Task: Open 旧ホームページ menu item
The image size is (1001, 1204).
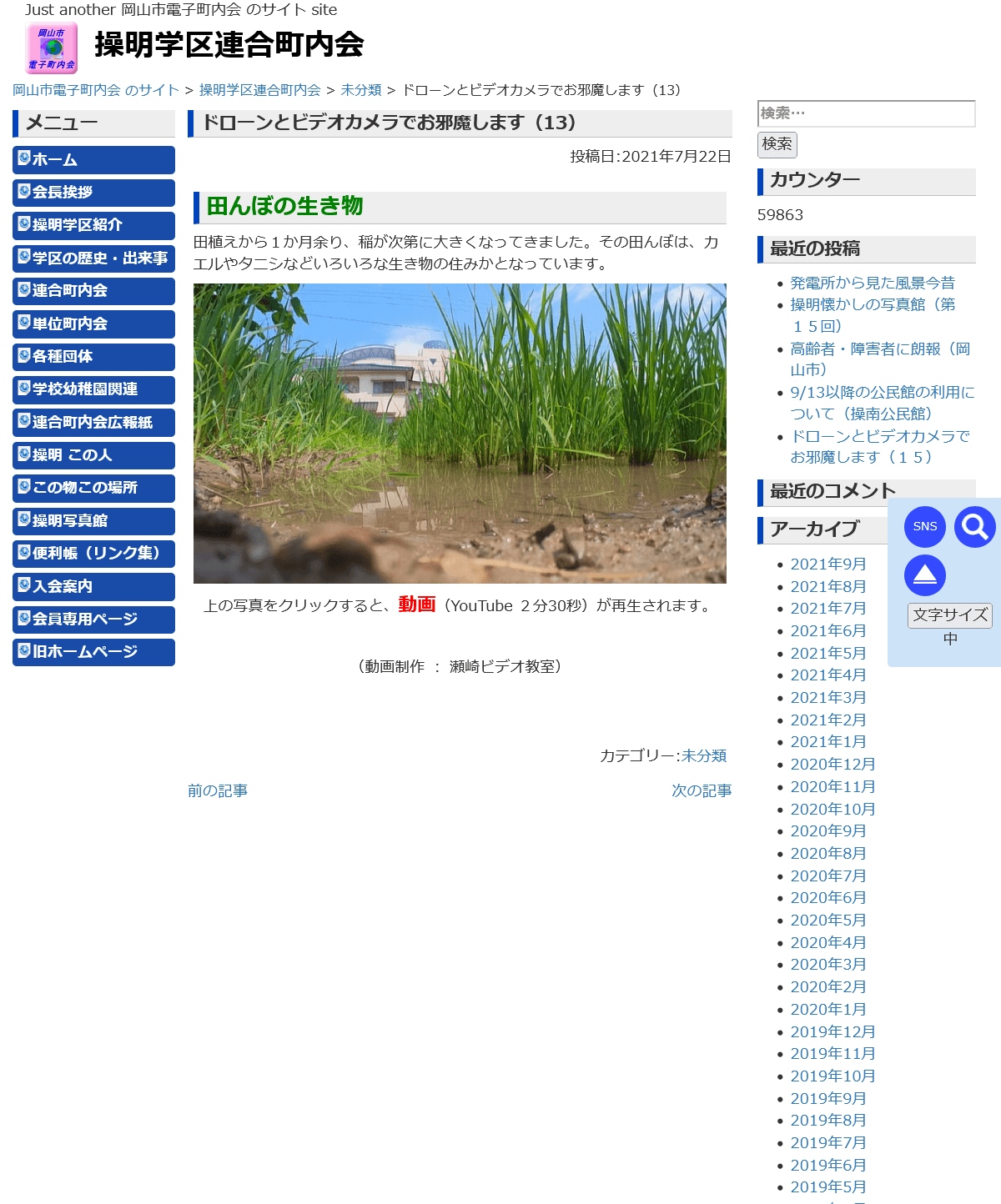Action: [93, 652]
